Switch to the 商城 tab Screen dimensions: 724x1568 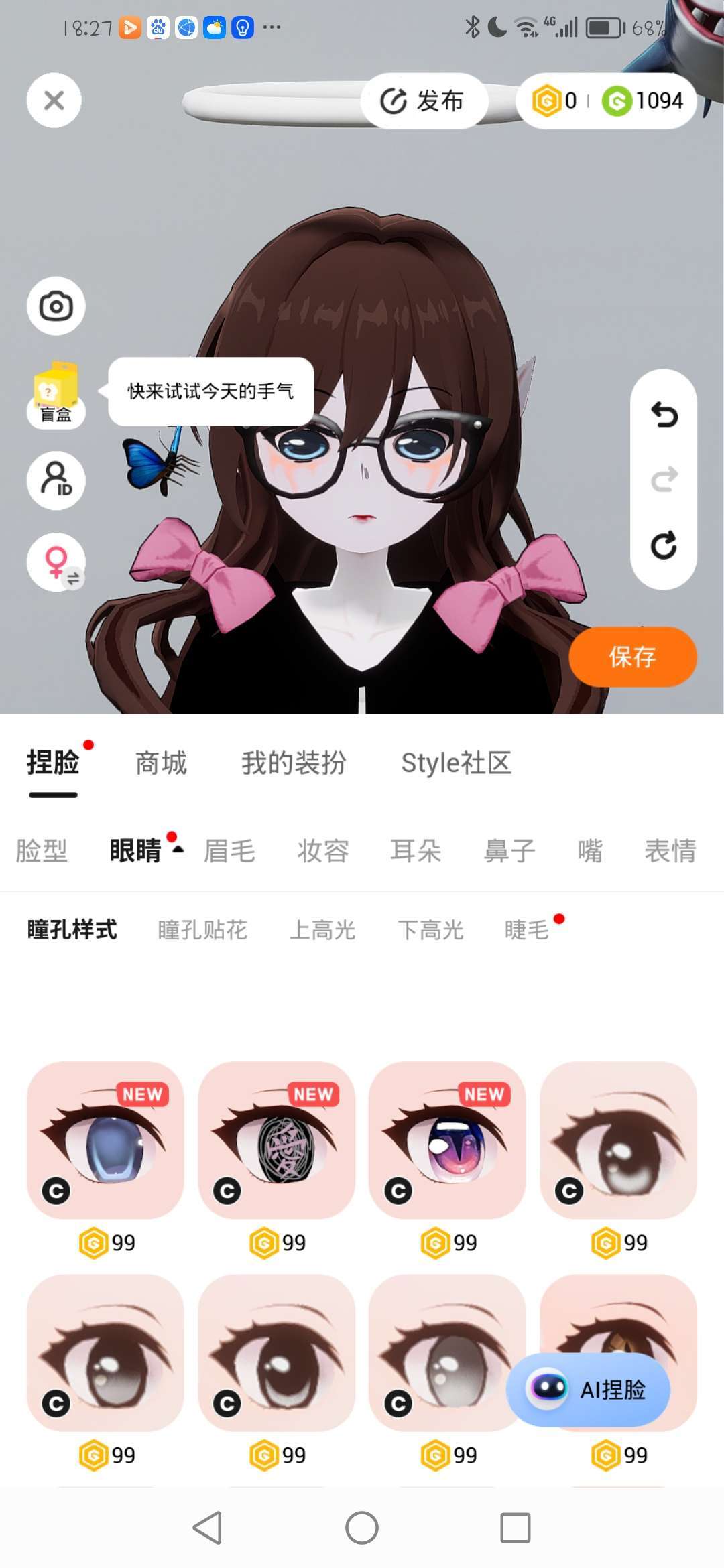point(161,763)
